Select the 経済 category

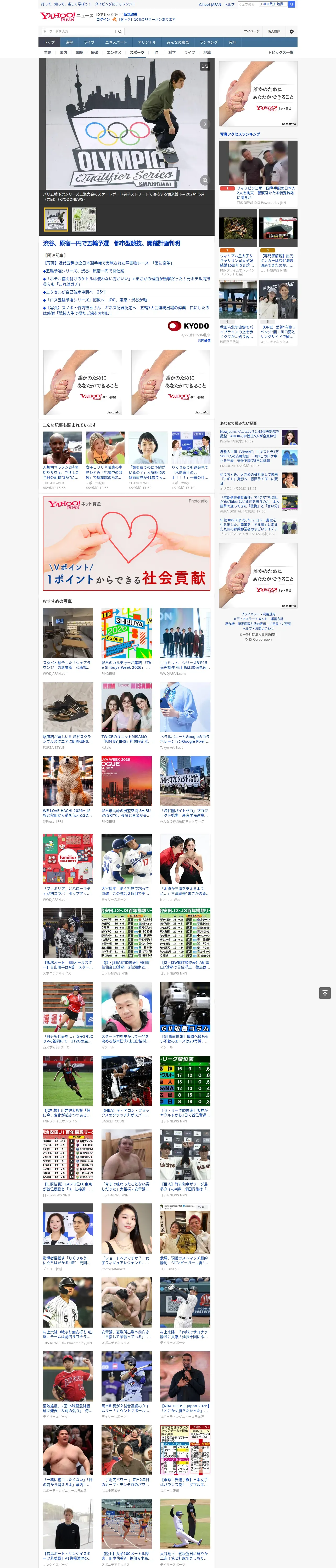tap(94, 52)
